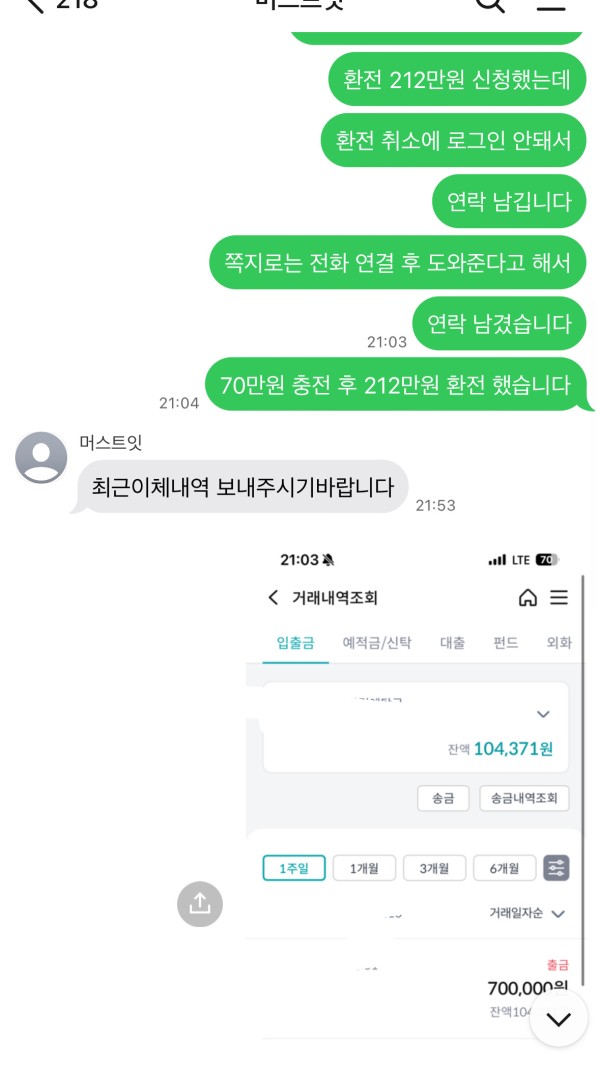The image size is (600, 1067).
Task: View 머스트잇's profile picture
Action: pyautogui.click(x=41, y=458)
